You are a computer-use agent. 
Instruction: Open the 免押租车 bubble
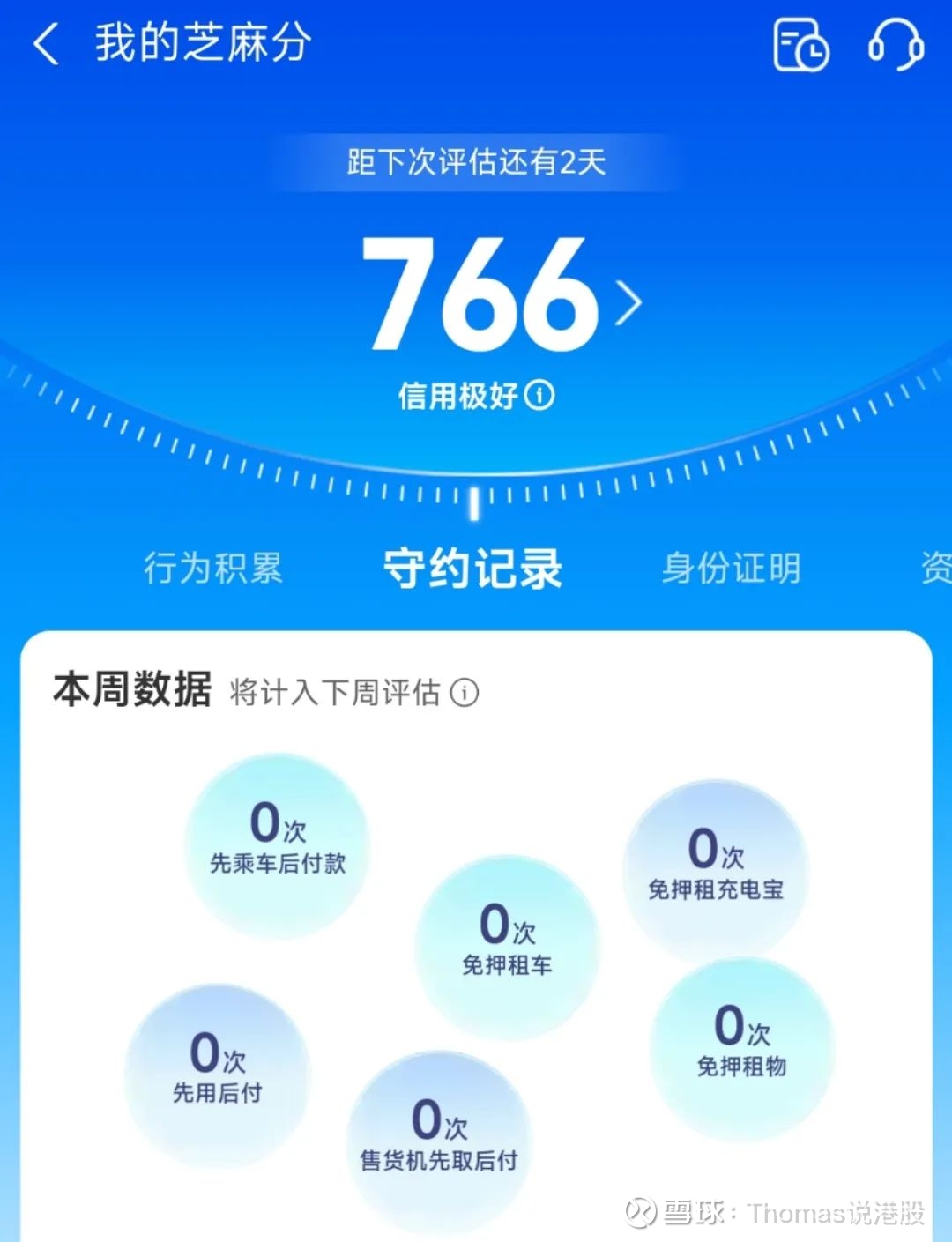[507, 946]
